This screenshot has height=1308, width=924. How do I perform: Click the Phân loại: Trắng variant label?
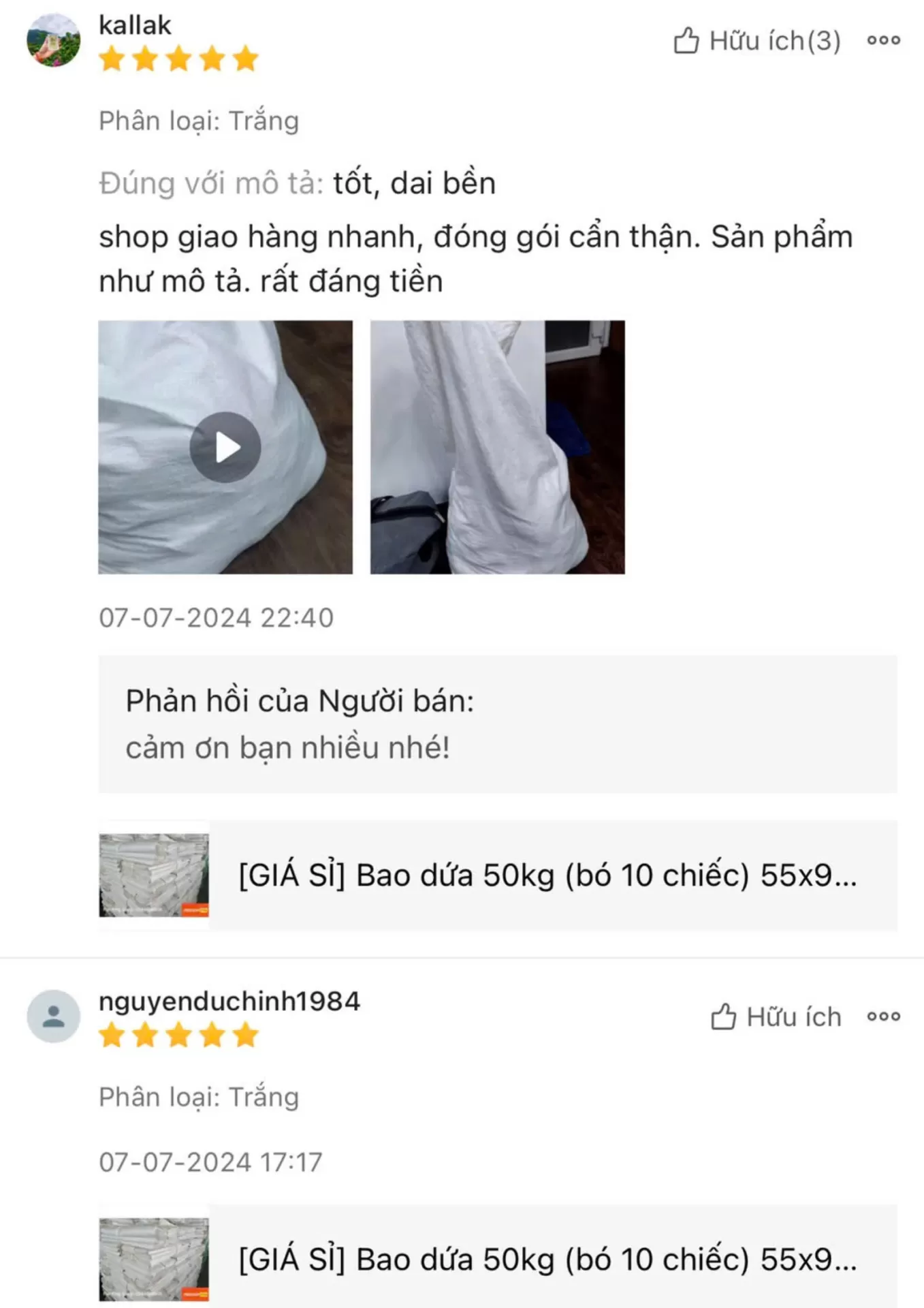point(199,121)
